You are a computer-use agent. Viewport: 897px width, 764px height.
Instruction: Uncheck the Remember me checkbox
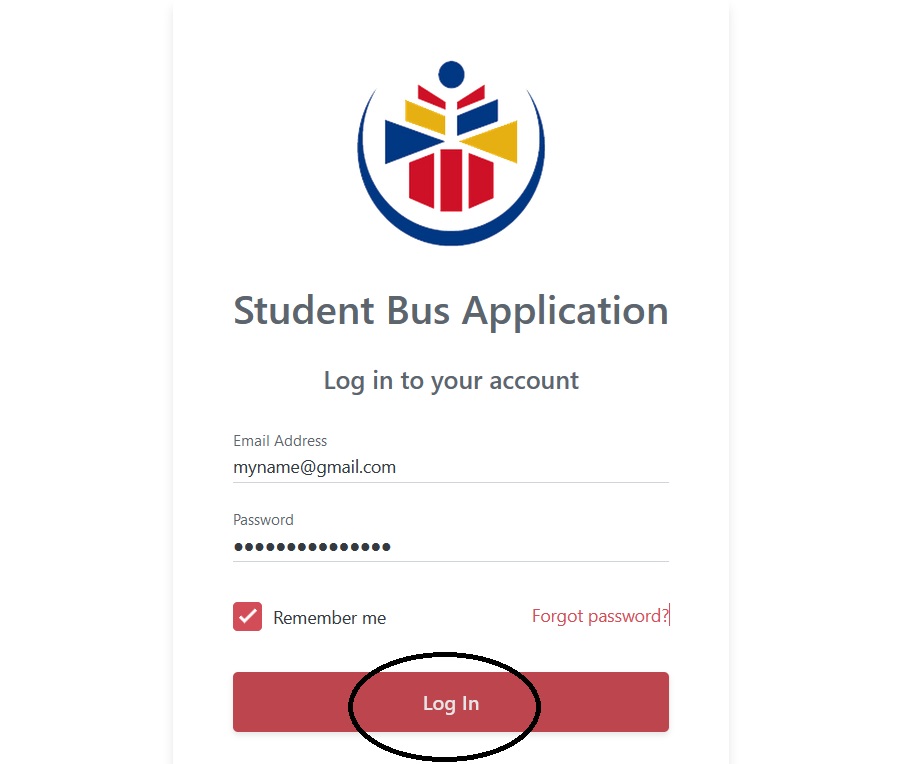pyautogui.click(x=248, y=617)
